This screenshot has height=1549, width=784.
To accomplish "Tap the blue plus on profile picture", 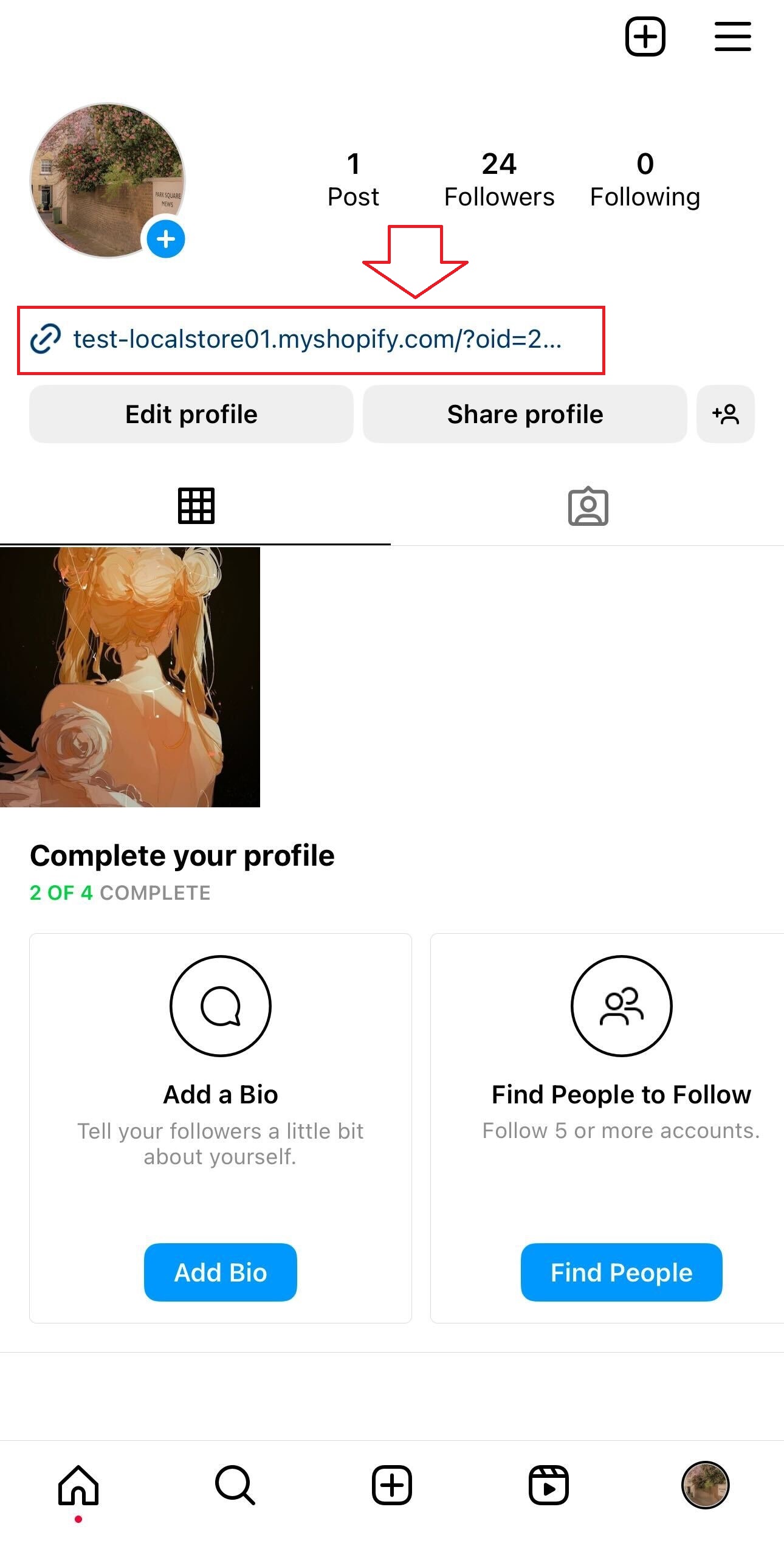I will [166, 239].
